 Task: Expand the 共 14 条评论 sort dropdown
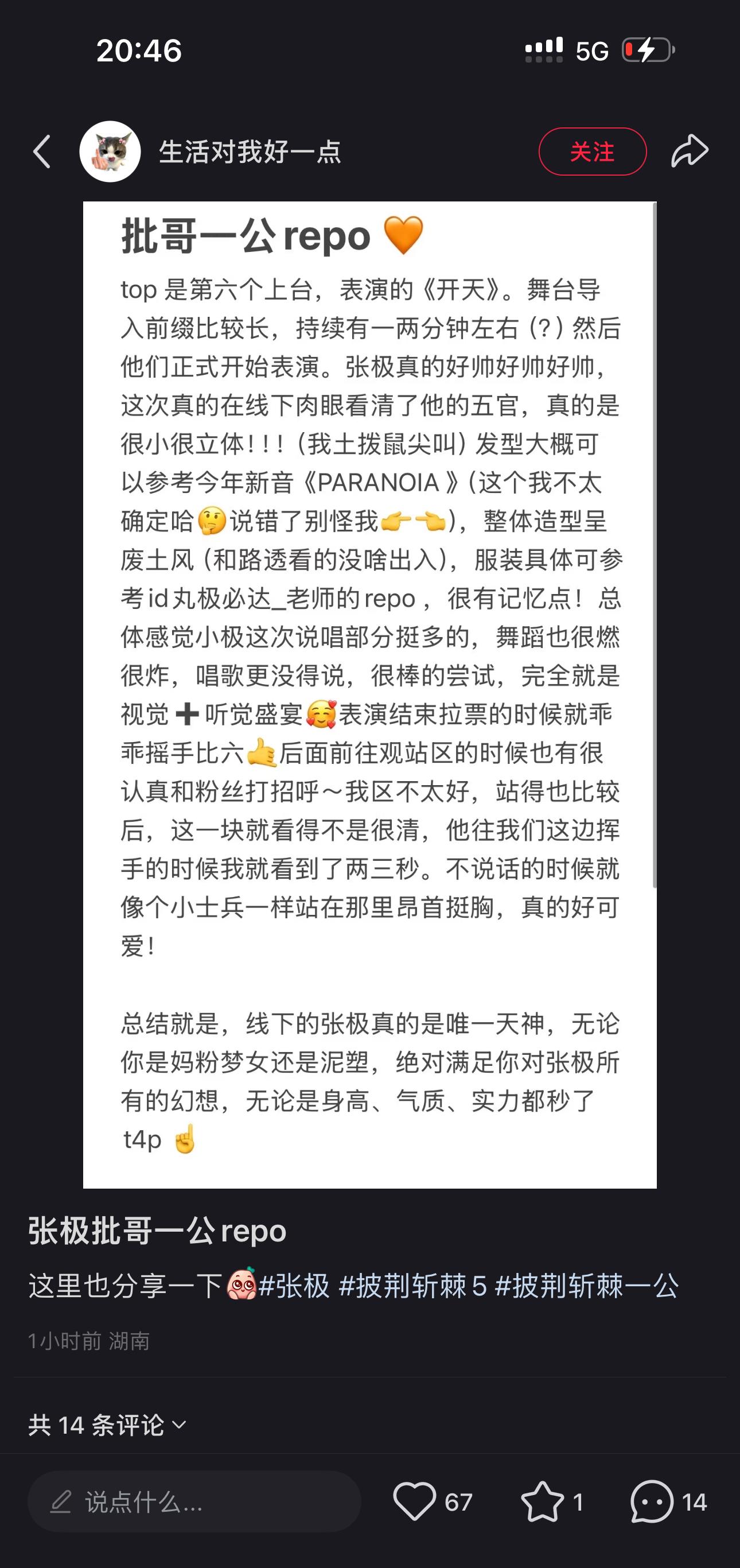point(108,1425)
